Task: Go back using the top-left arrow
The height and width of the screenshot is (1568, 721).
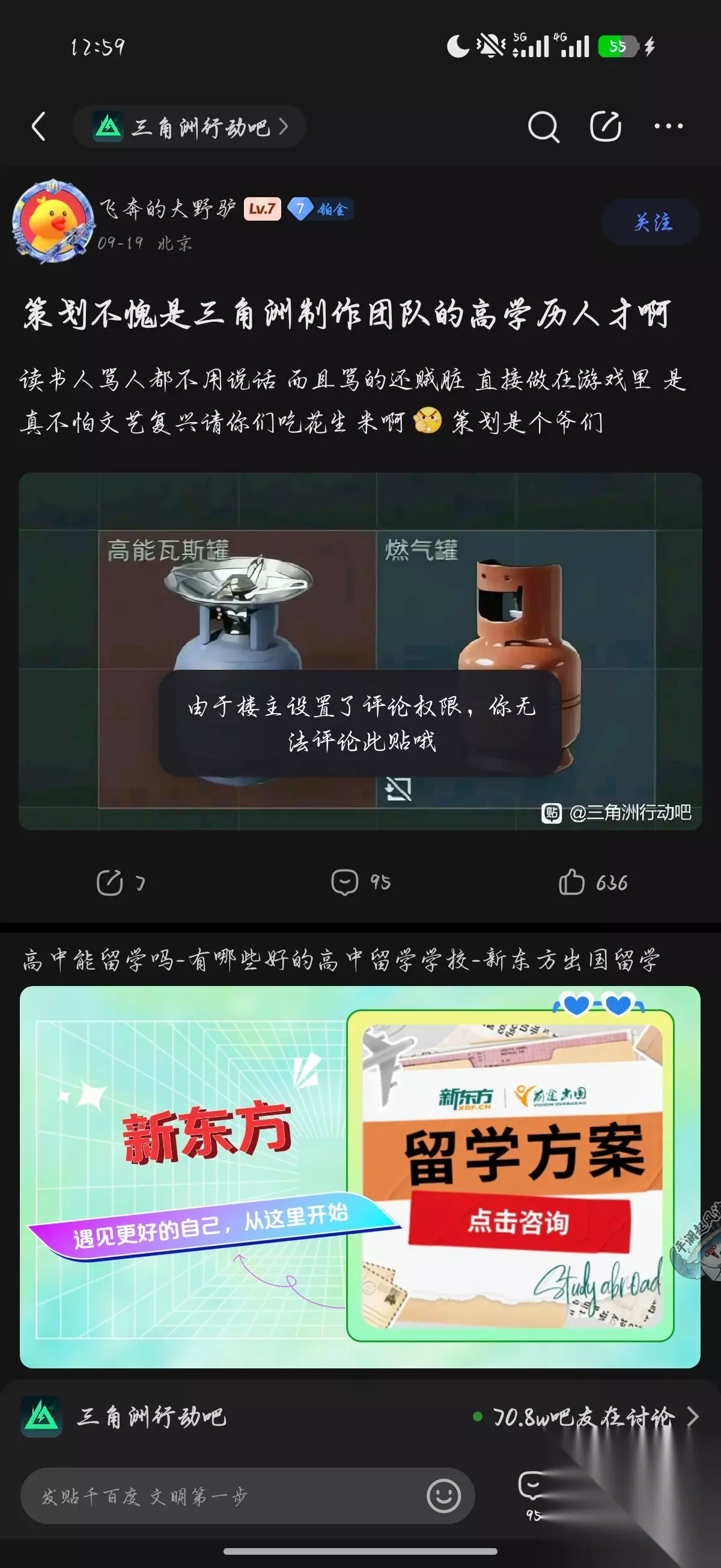Action: pos(39,127)
